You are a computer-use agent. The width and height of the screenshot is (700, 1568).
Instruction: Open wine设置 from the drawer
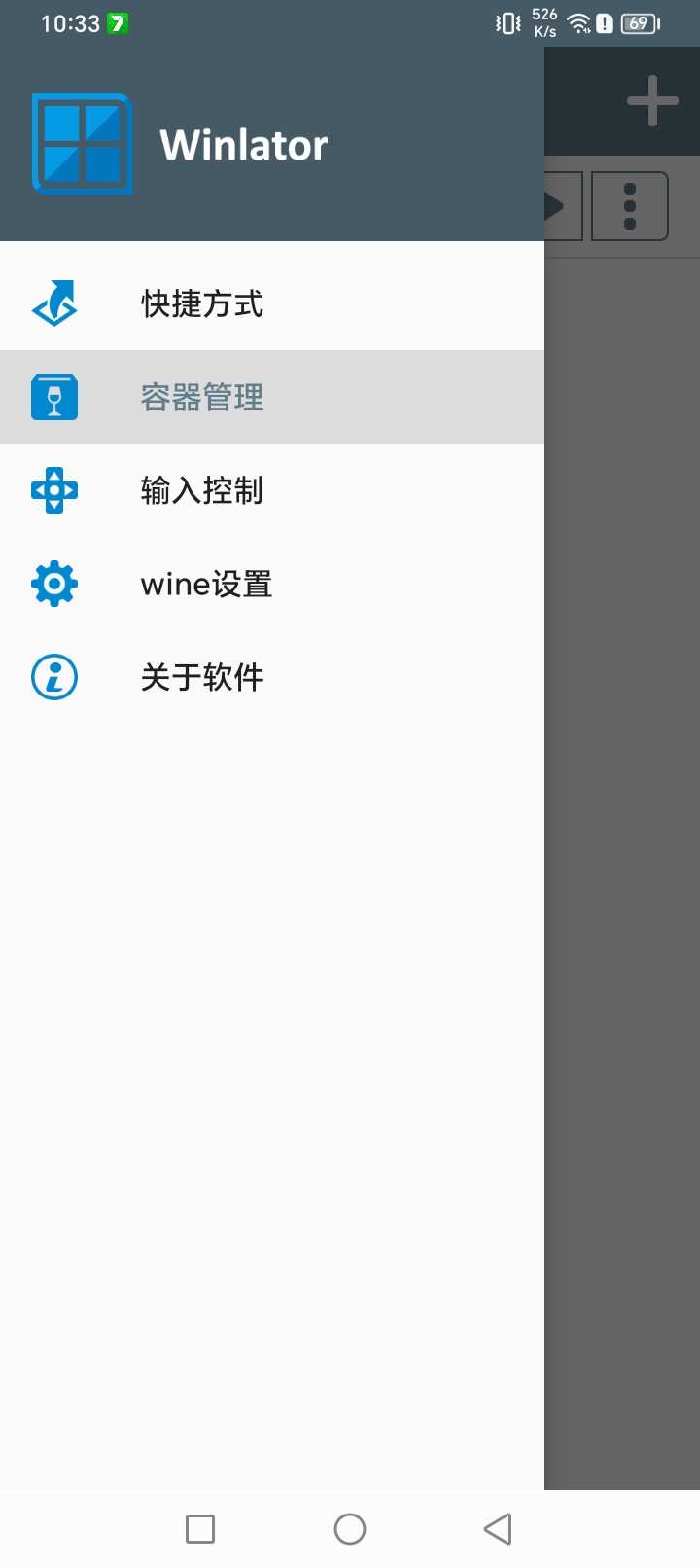(x=205, y=584)
